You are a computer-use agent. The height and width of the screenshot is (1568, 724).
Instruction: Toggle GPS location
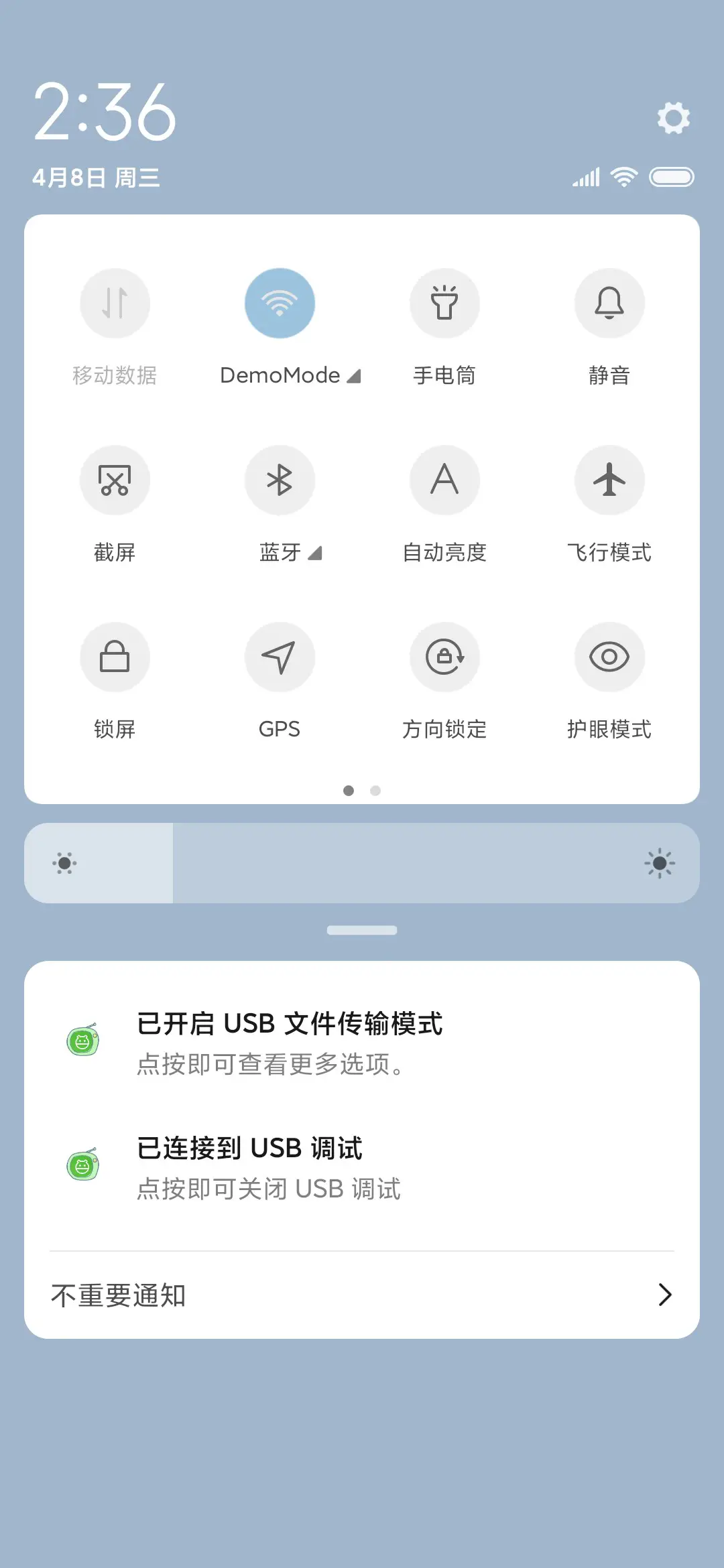pos(280,657)
